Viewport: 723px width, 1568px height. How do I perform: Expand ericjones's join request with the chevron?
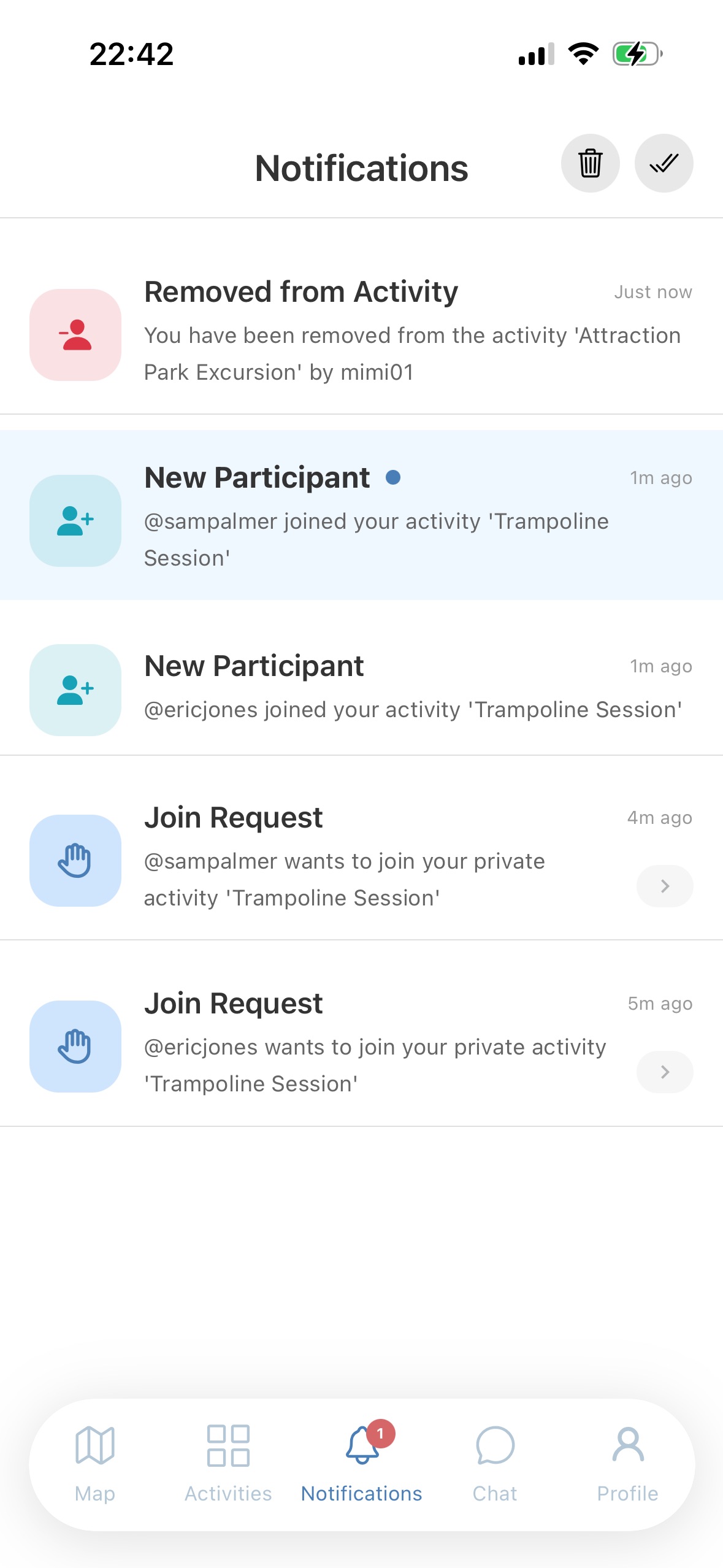pyautogui.click(x=664, y=1072)
